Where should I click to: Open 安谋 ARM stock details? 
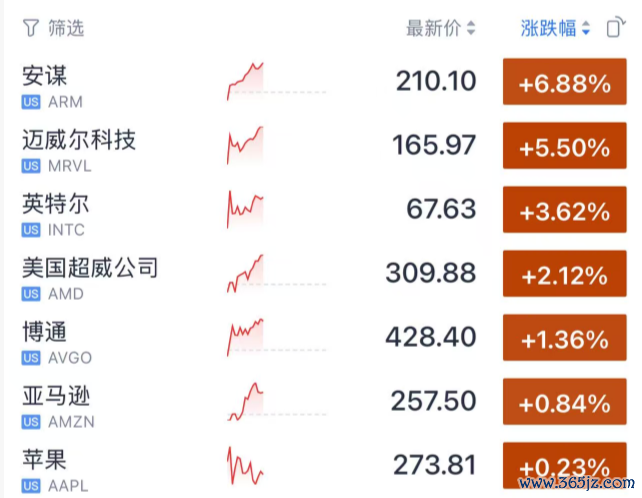click(323, 82)
